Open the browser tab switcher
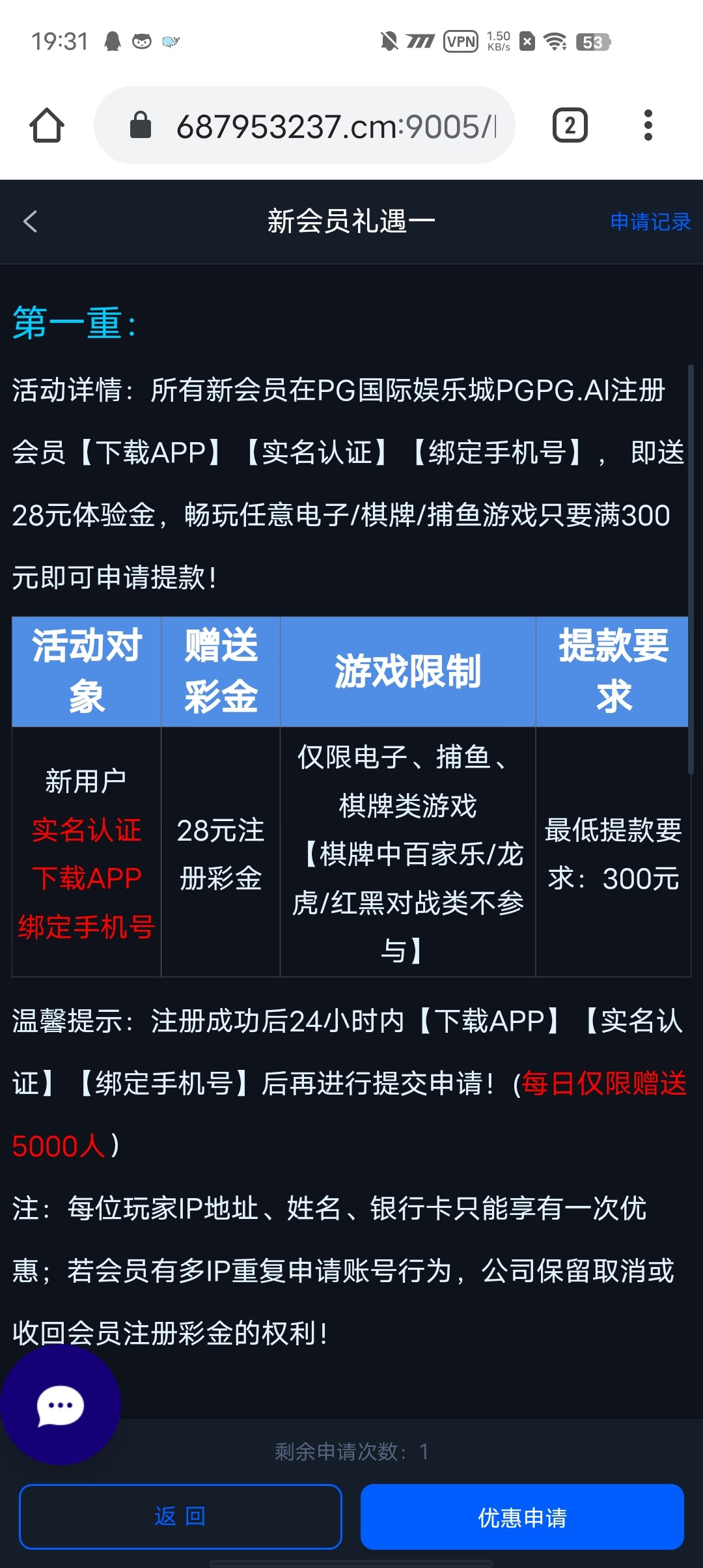This screenshot has height=1568, width=703. (570, 125)
